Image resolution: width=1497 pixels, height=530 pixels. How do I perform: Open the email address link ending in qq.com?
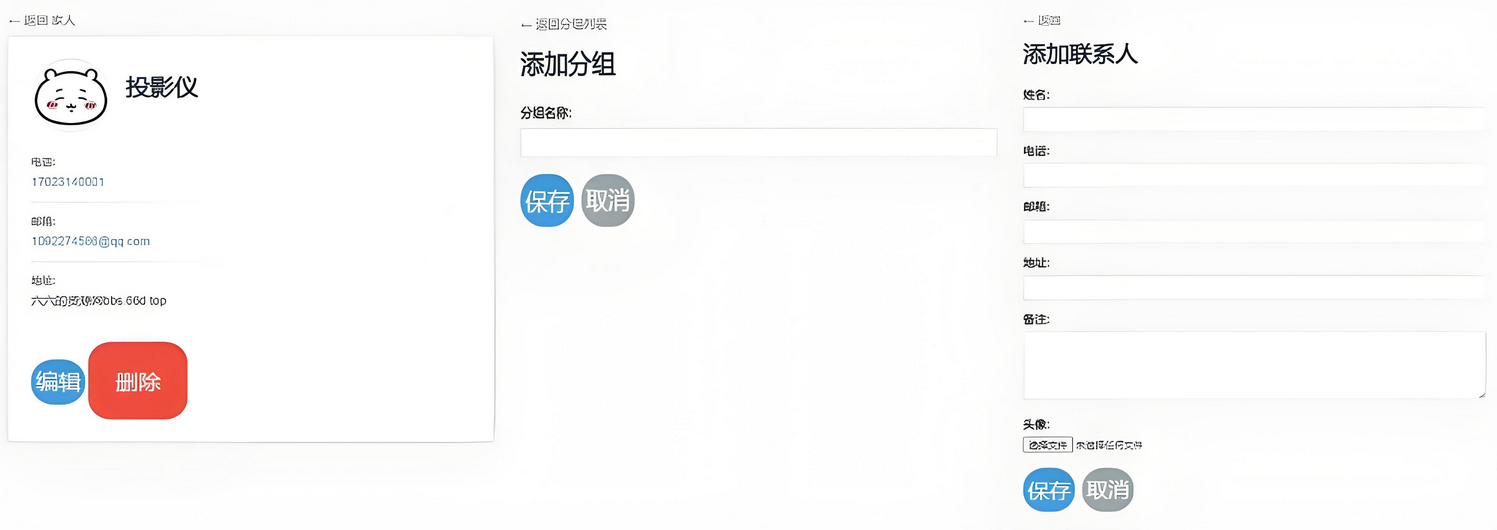tap(90, 241)
